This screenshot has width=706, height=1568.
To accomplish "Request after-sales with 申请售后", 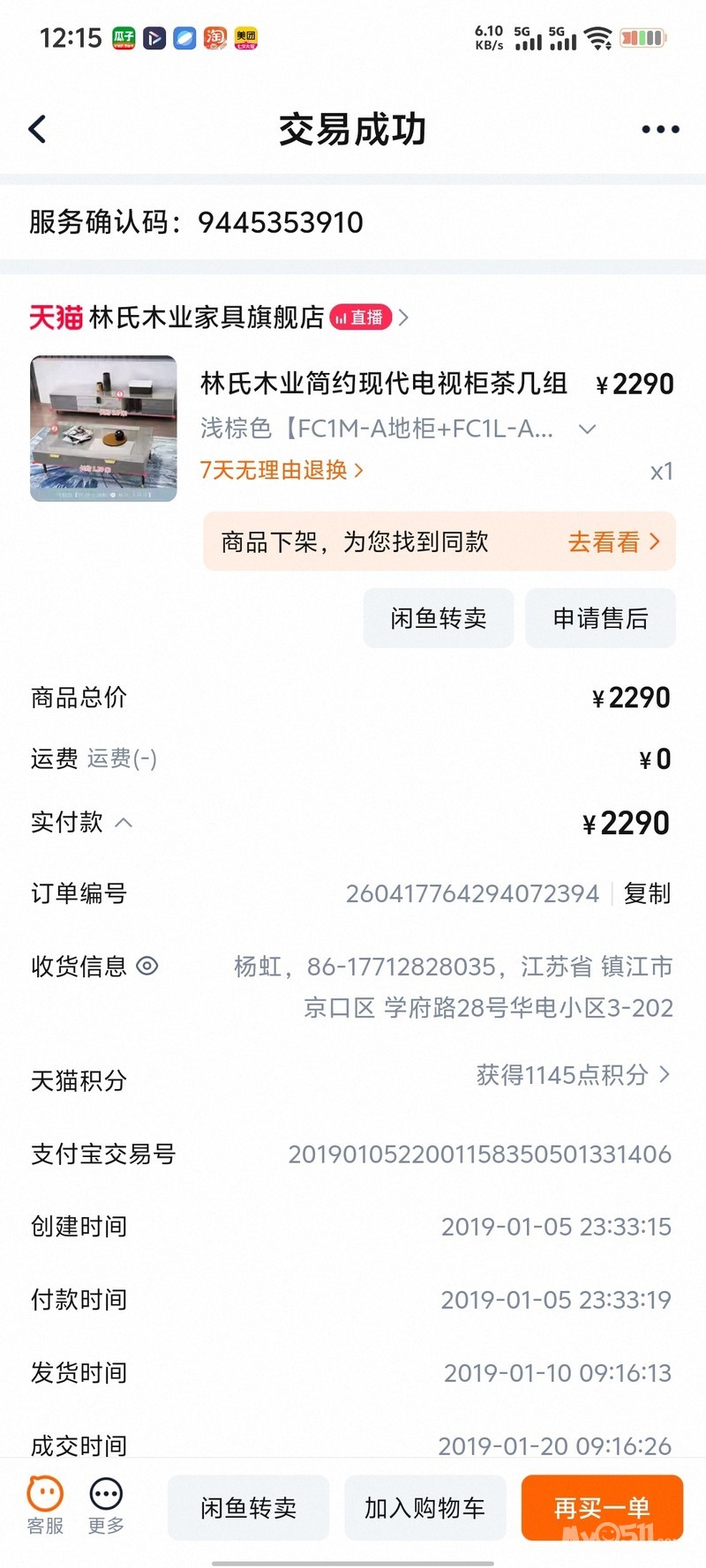I will coord(600,618).
